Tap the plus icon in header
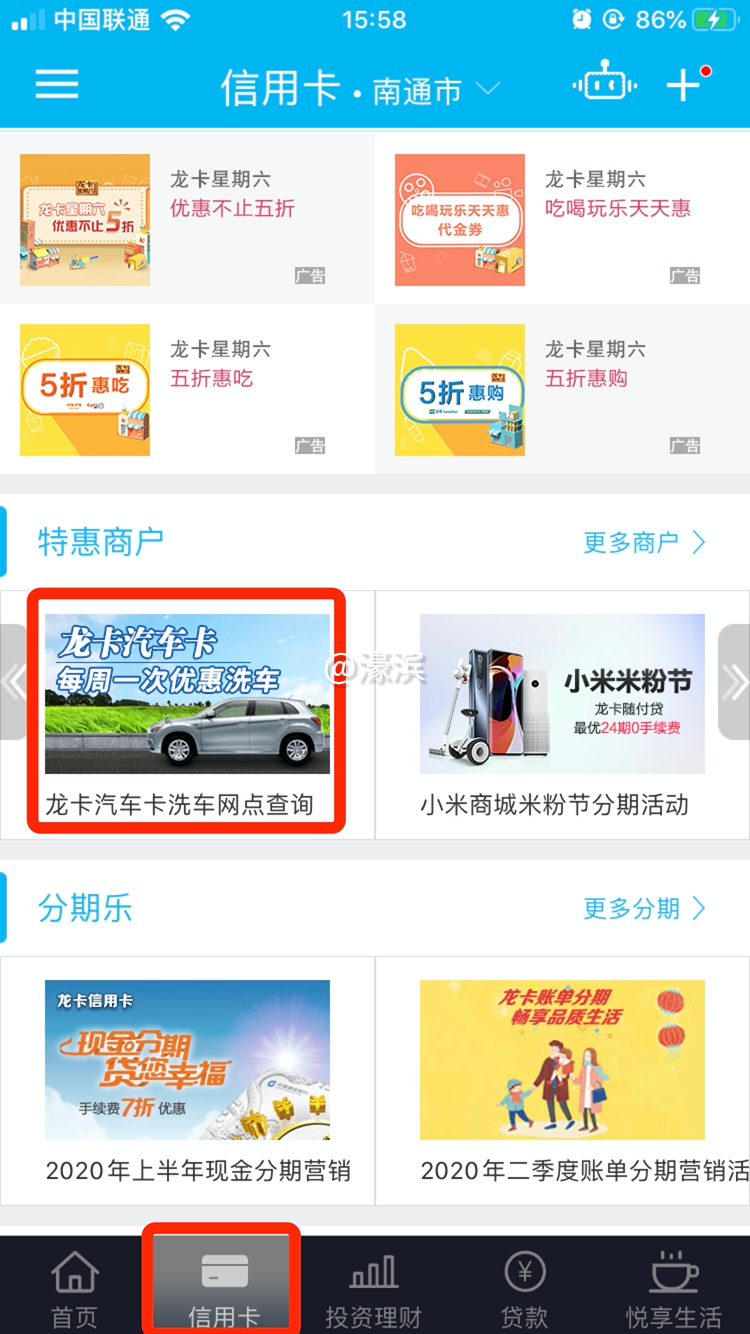The width and height of the screenshot is (750, 1334). tap(684, 85)
